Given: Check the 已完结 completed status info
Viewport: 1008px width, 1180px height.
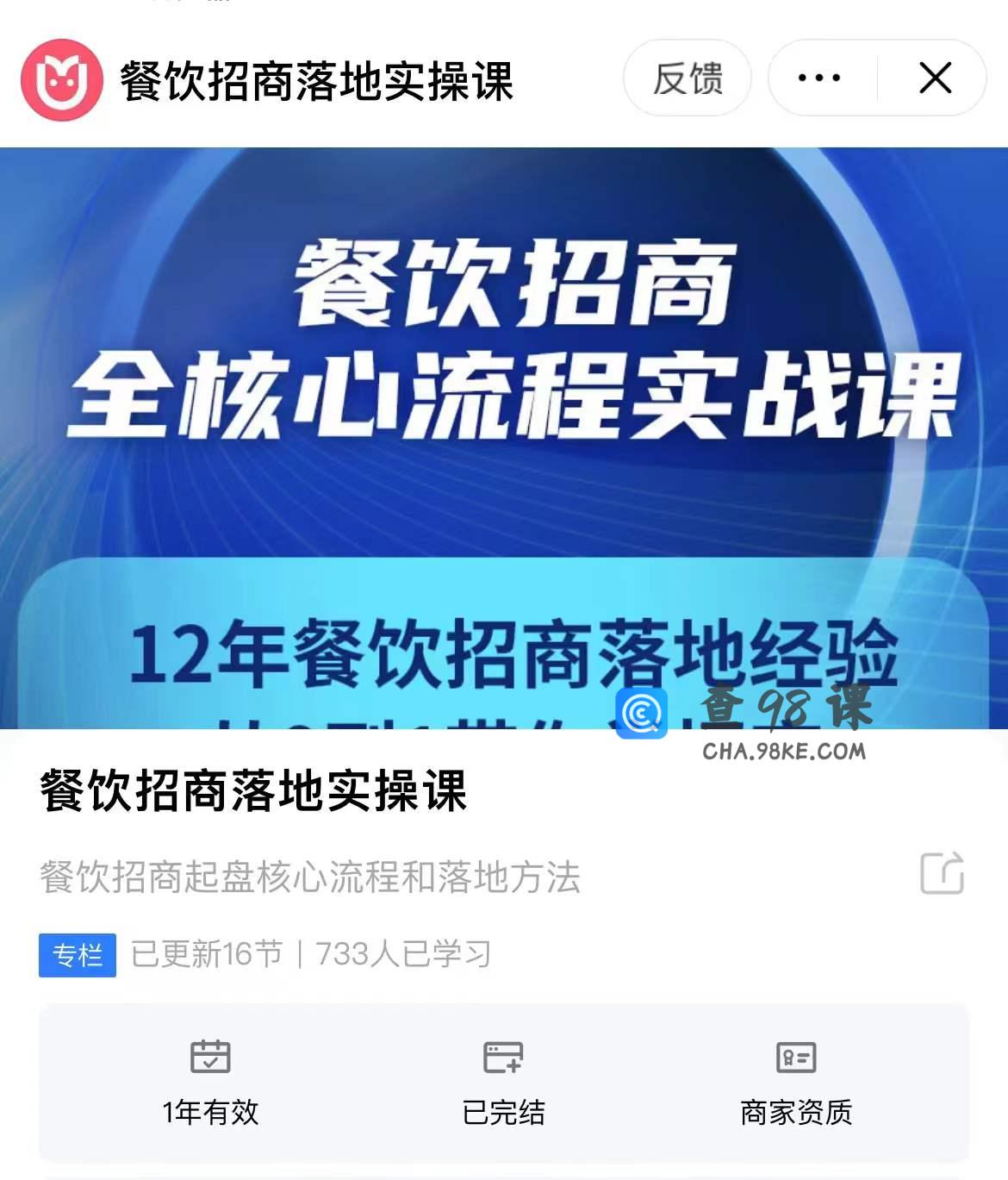Looking at the screenshot, I should (x=503, y=1083).
